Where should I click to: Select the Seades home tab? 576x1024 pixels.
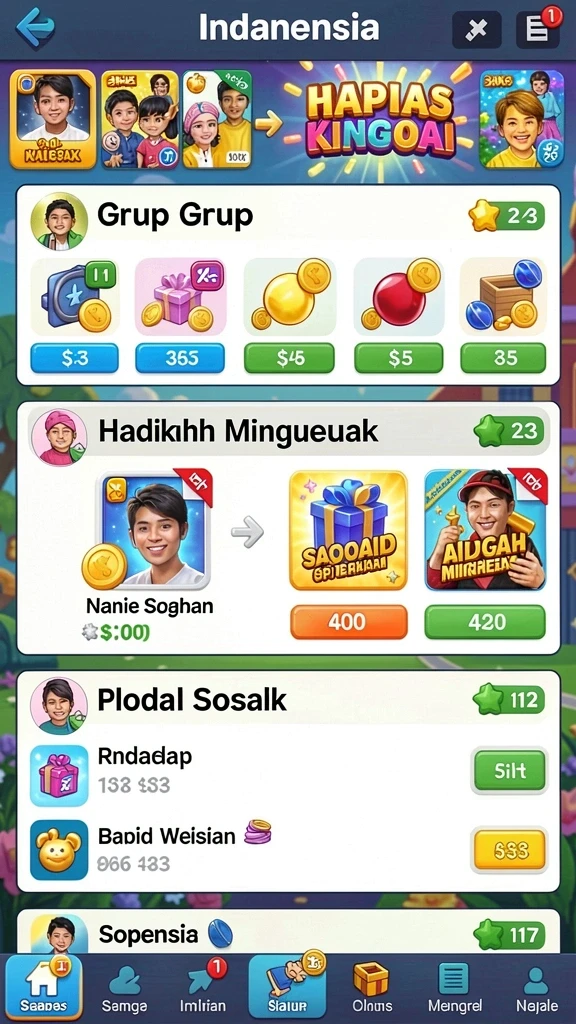[44, 987]
